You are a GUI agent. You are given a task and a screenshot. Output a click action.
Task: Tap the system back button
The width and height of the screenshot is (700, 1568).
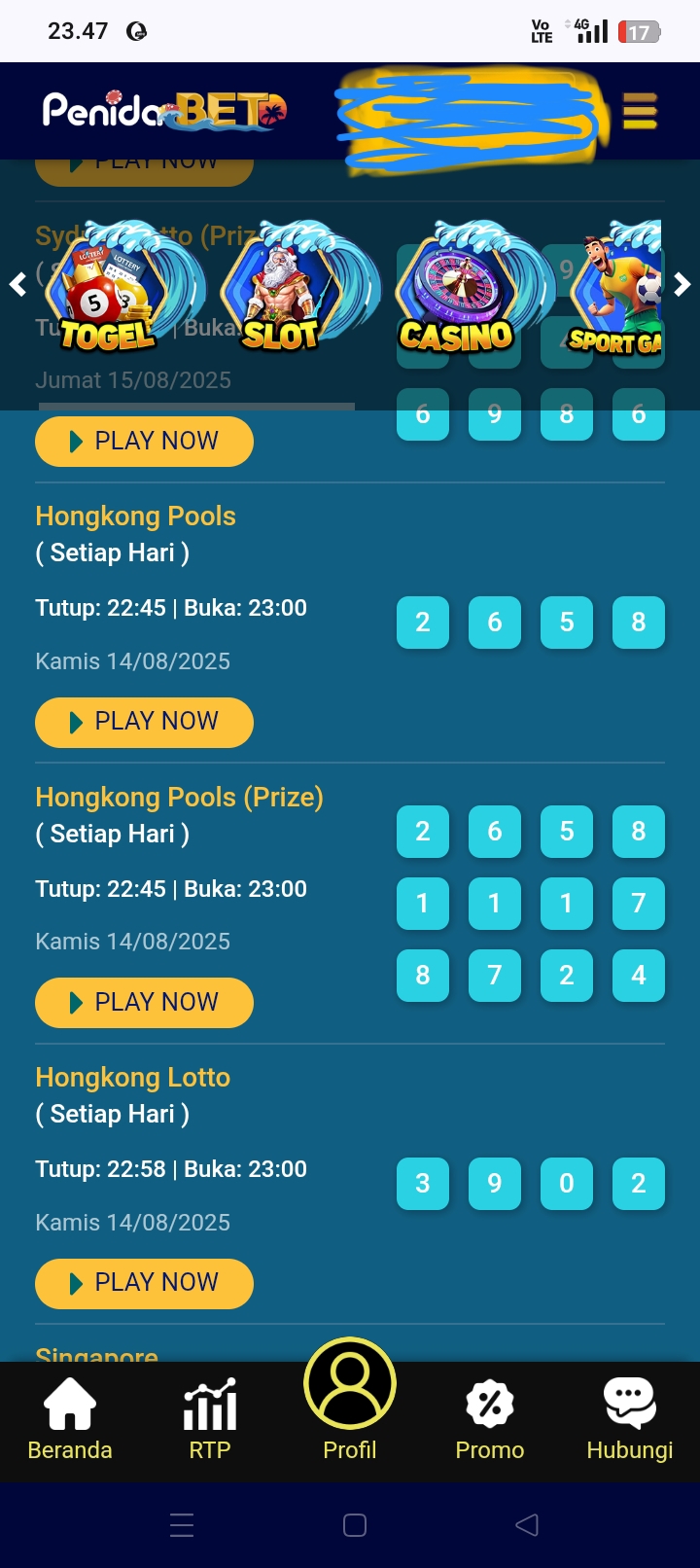point(527,1525)
